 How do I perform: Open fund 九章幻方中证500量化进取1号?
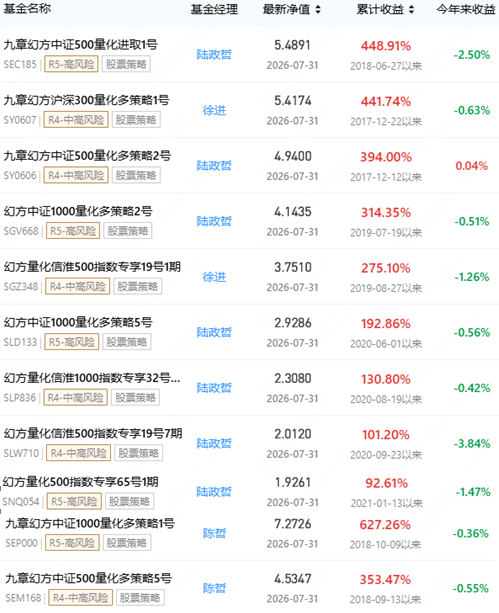pyautogui.click(x=81, y=45)
